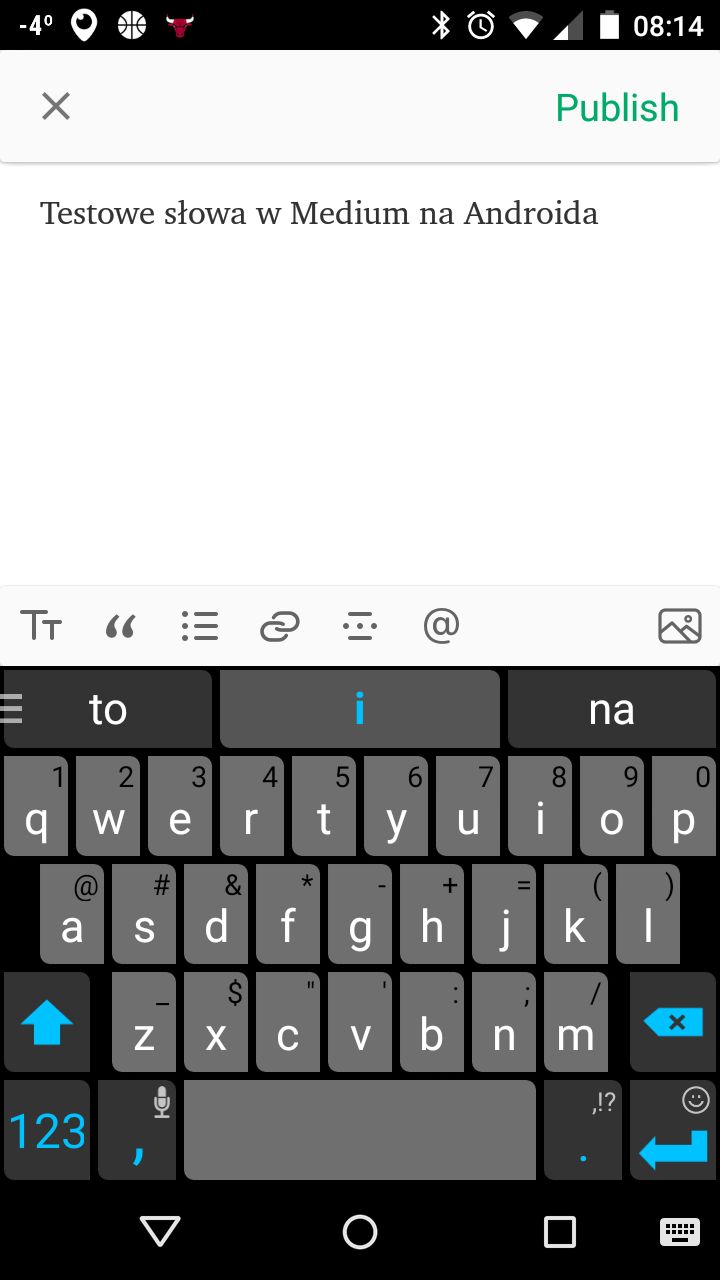Viewport: 720px width, 1280px height.
Task: Choose the keyboard suggestion "na"
Action: [x=612, y=709]
